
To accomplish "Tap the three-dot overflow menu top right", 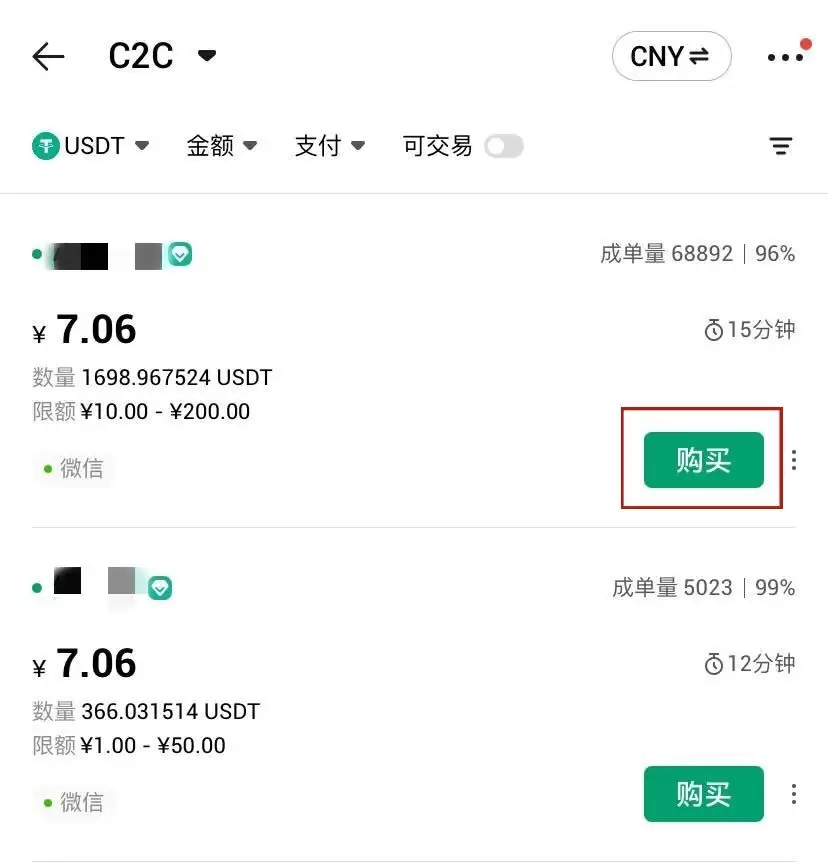I will click(x=786, y=57).
